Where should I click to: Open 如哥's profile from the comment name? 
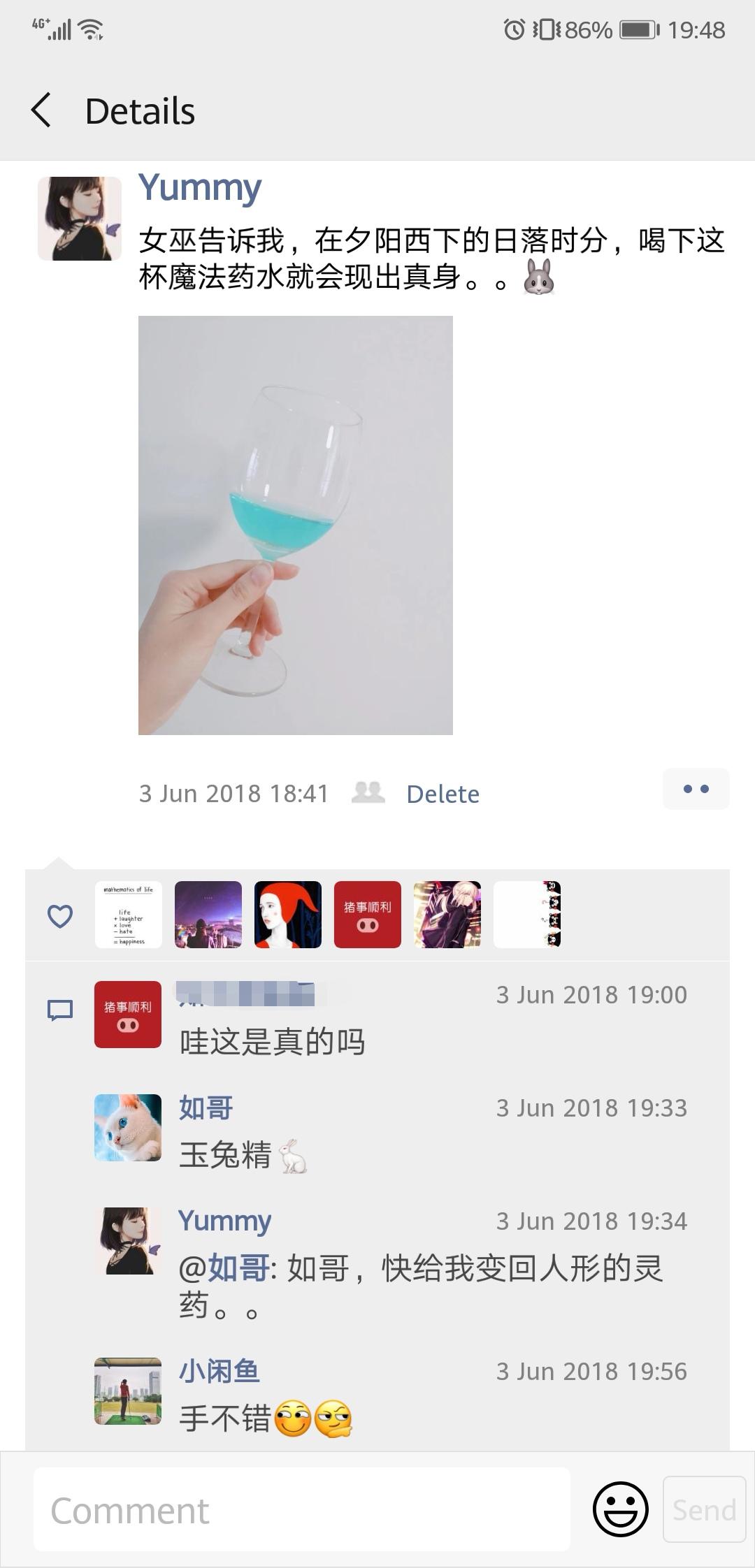206,1108
